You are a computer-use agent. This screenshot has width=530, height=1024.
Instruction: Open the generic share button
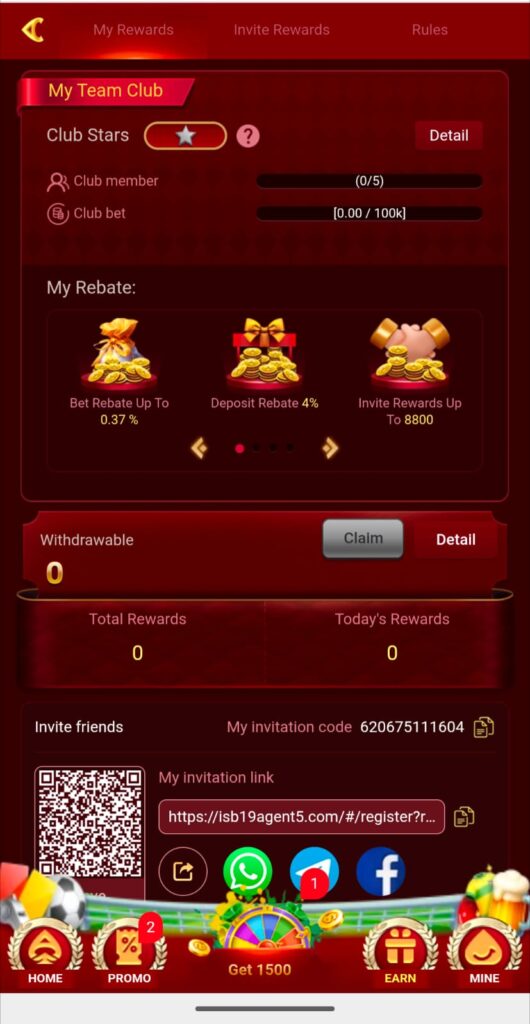183,871
